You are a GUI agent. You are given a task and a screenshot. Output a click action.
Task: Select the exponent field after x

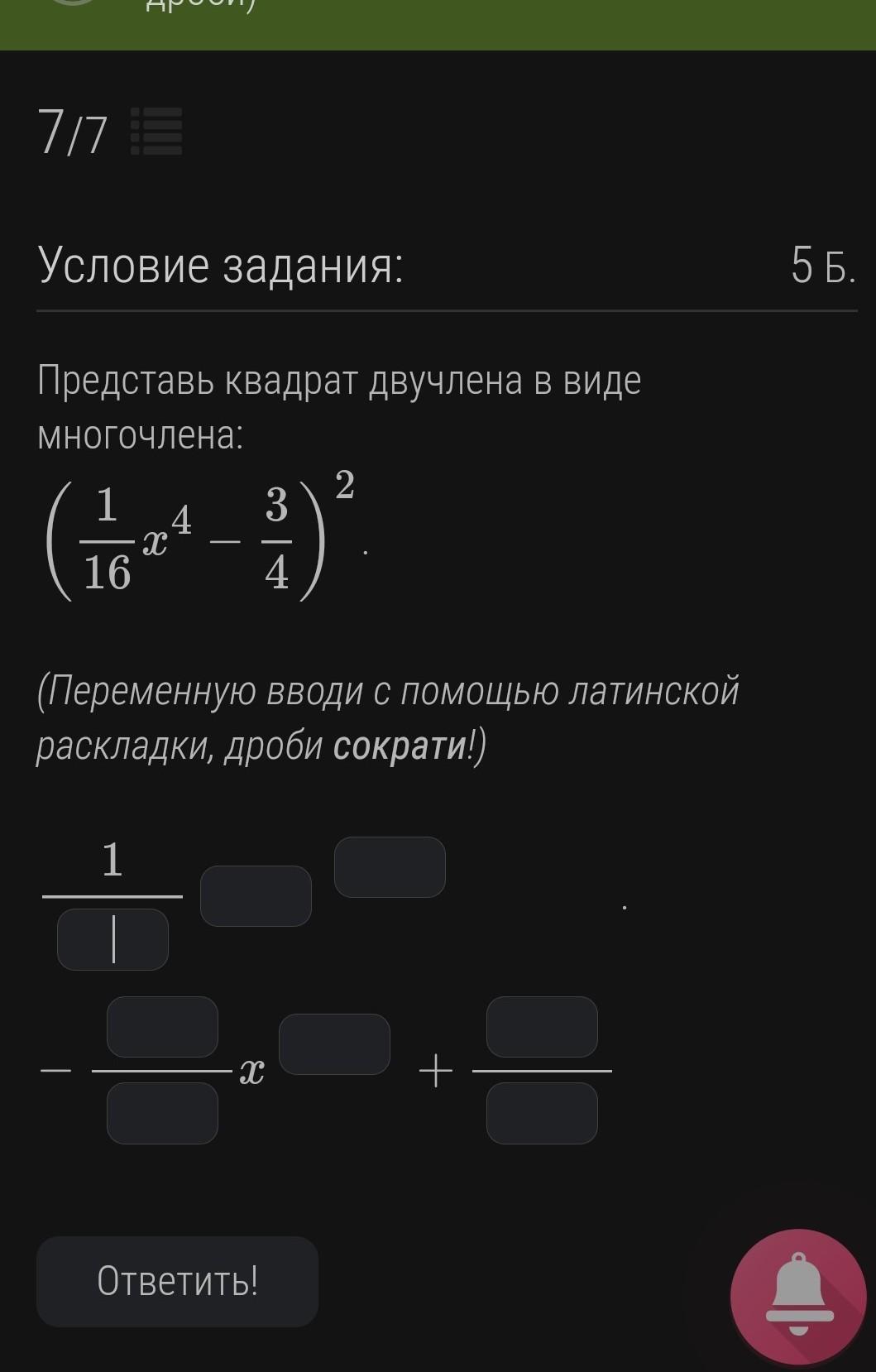tap(334, 1044)
